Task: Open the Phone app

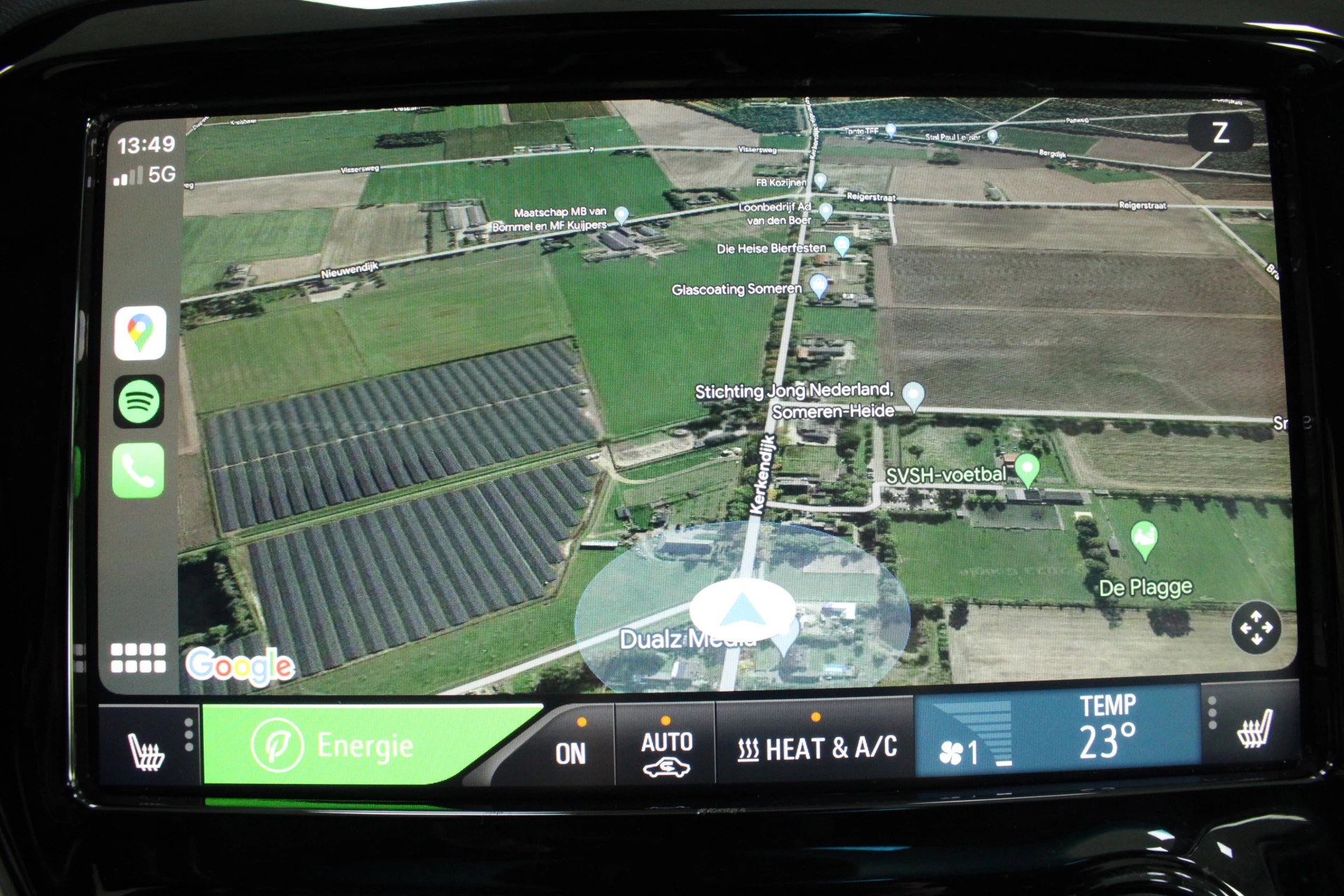Action: 139,470
